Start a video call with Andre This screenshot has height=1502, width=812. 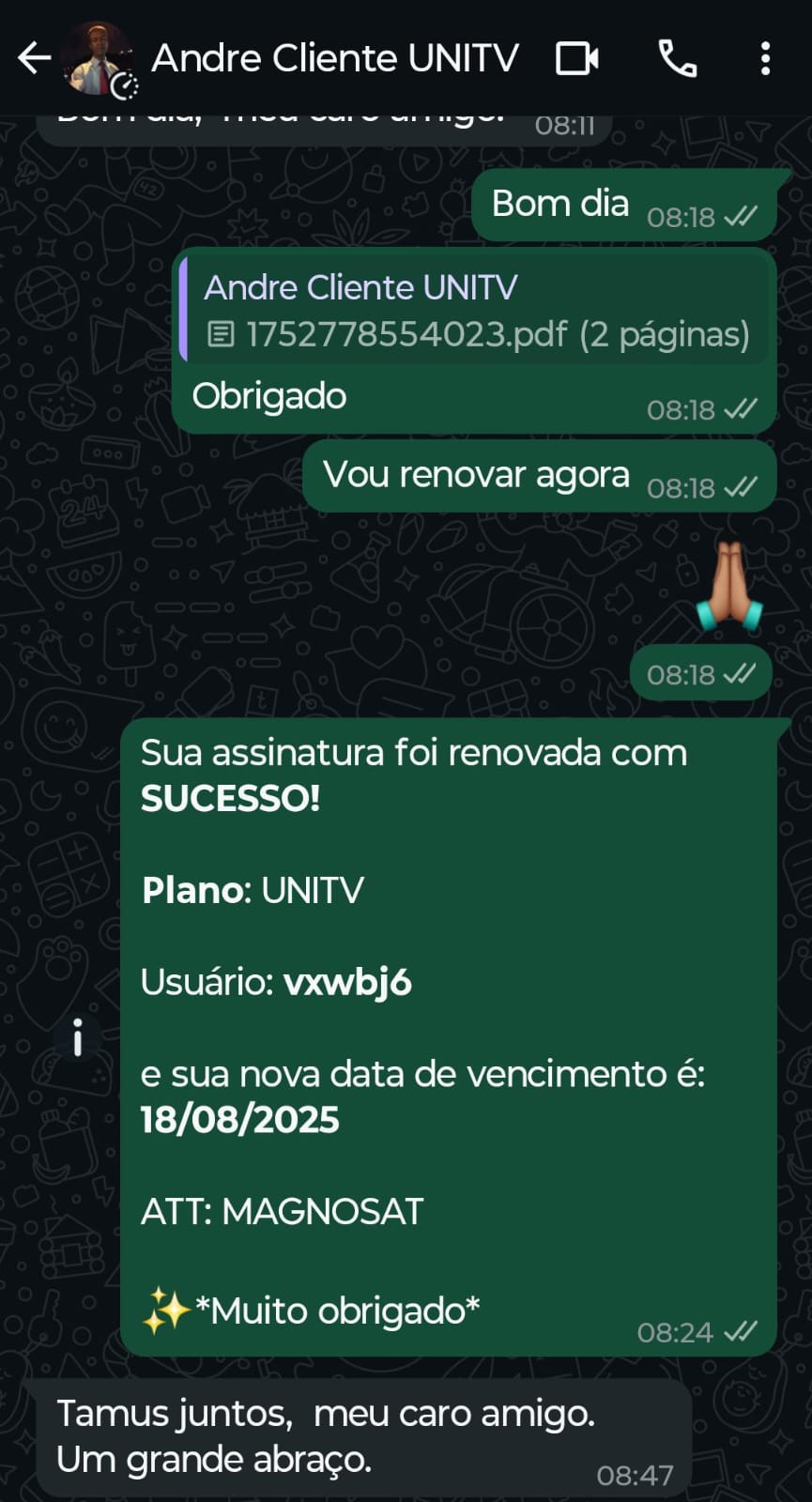[575, 57]
